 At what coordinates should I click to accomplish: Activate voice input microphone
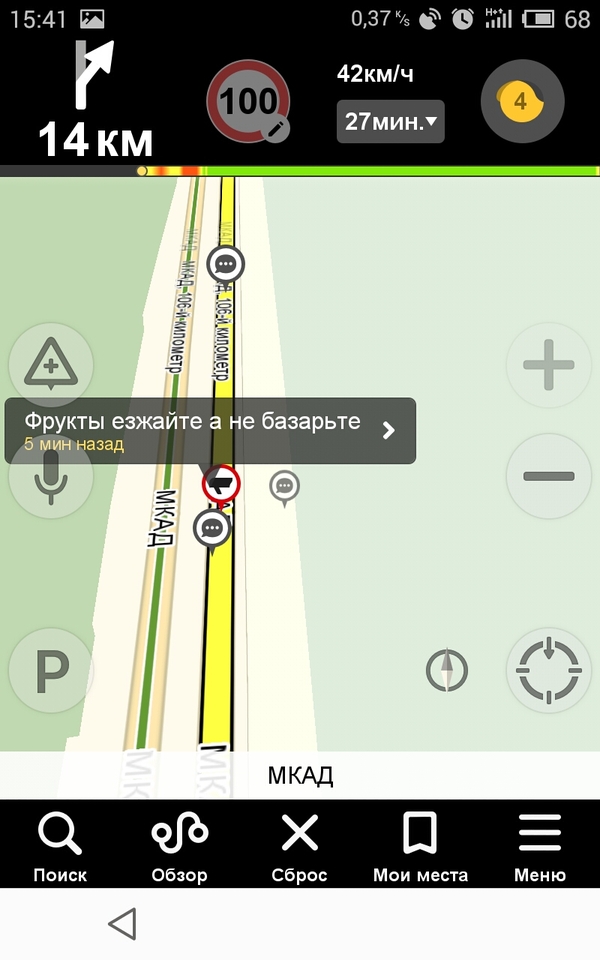tap(49, 483)
